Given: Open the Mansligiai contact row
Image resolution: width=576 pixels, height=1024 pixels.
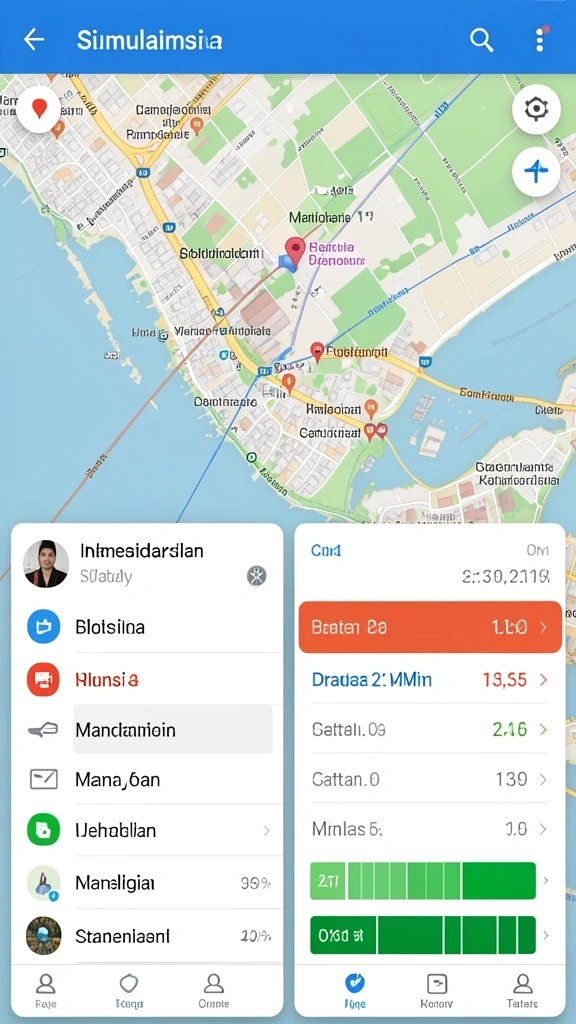Looking at the screenshot, I should tap(148, 883).
